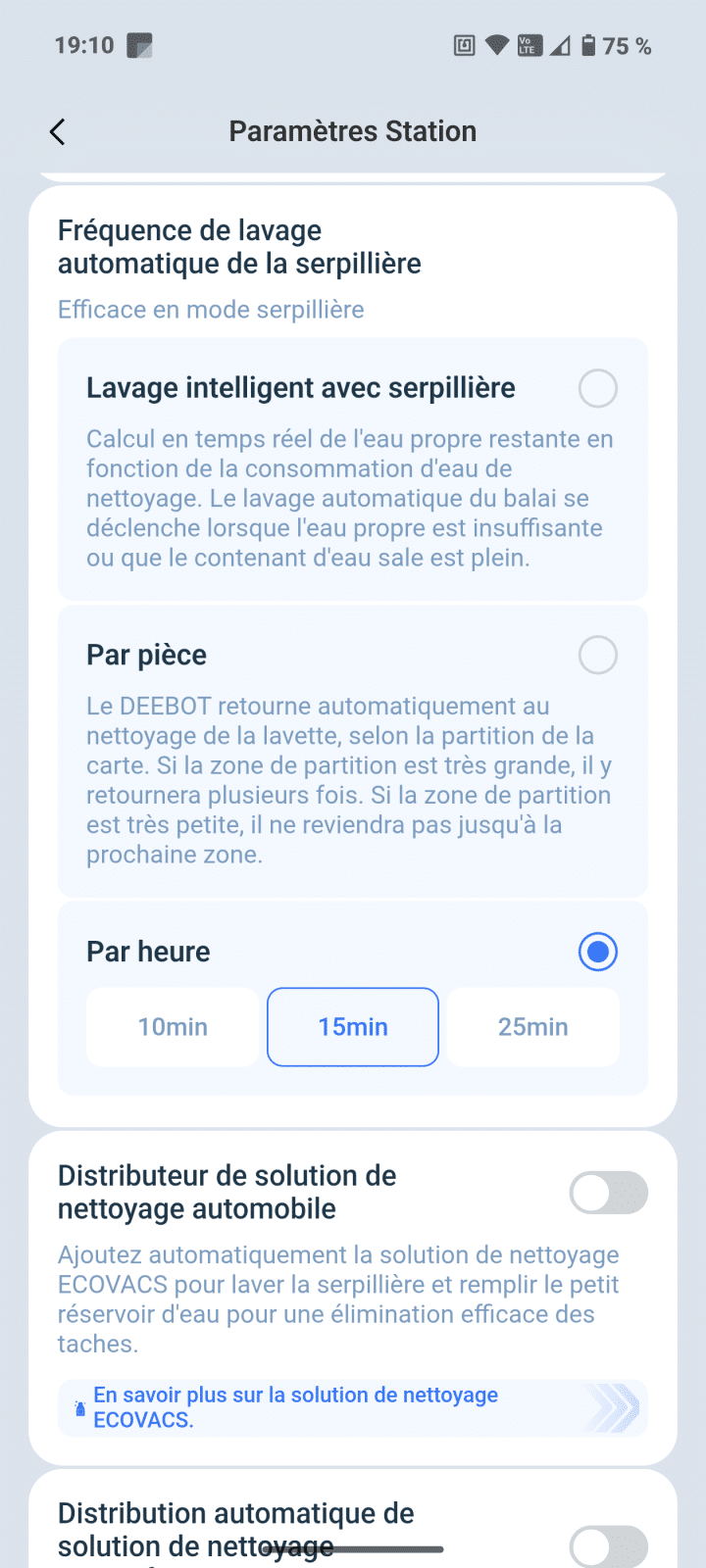
Task: Click the screenshot icon next to the clock
Action: click(140, 45)
